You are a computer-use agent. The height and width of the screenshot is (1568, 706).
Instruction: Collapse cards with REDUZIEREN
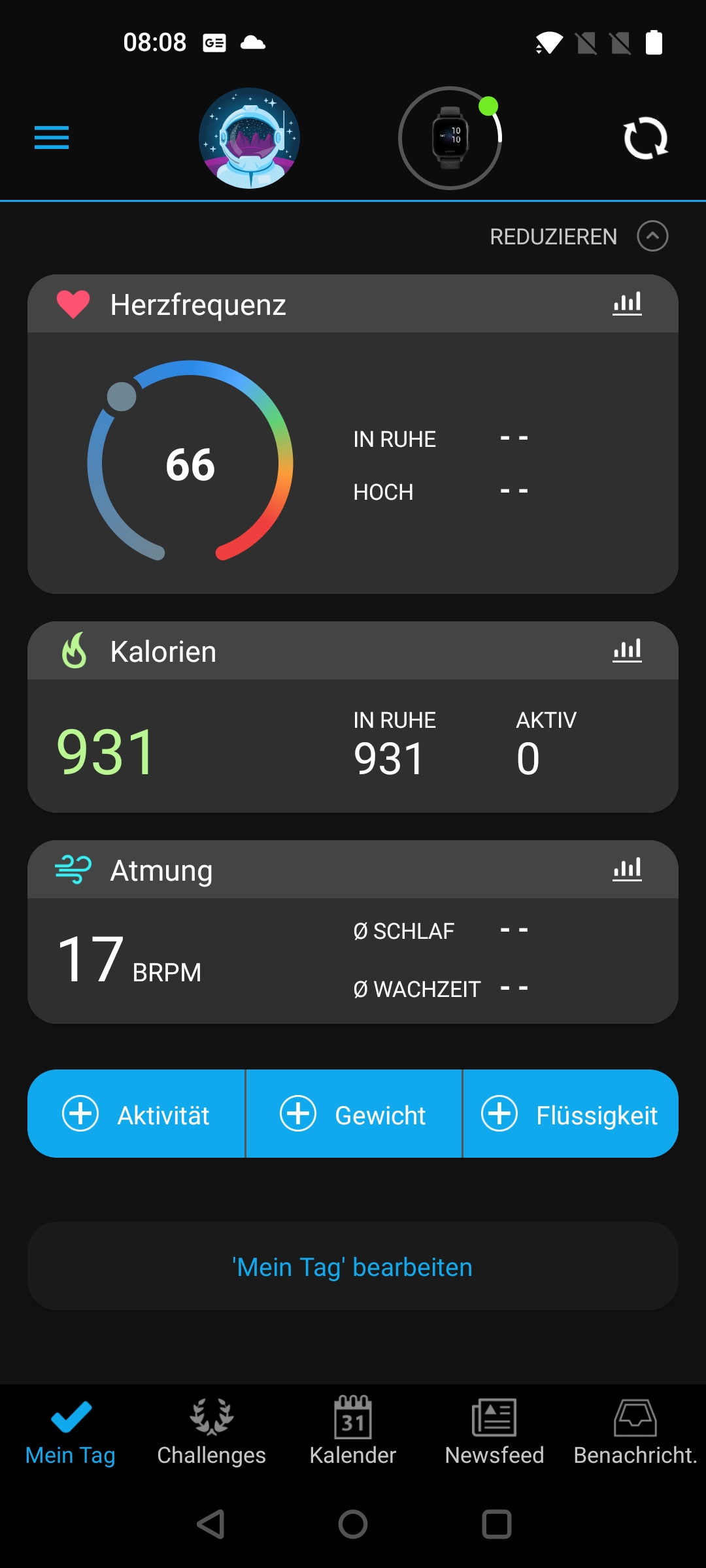579,237
